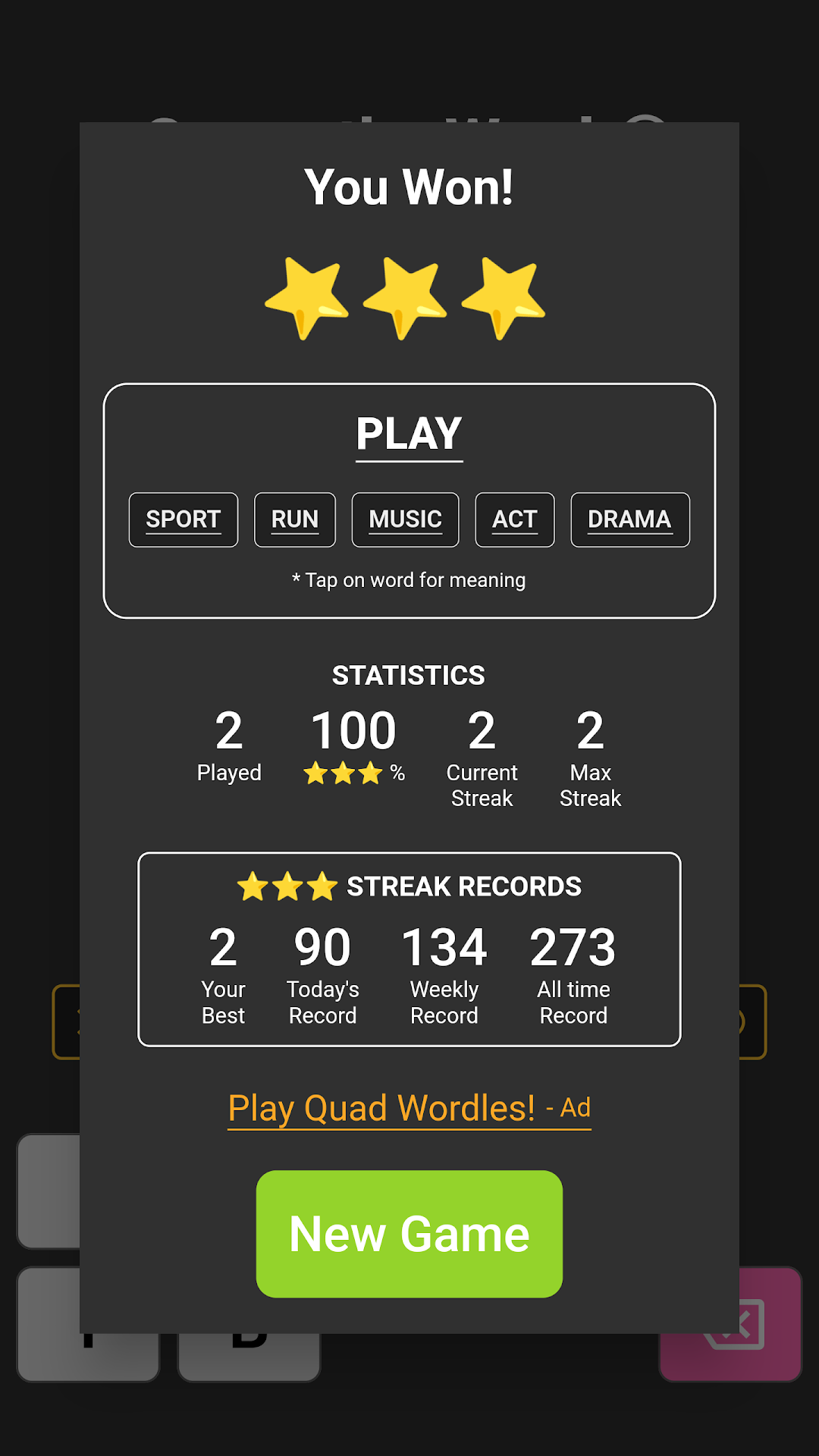Show the meaning of RUN
This screenshot has height=1456, width=819.
295,519
